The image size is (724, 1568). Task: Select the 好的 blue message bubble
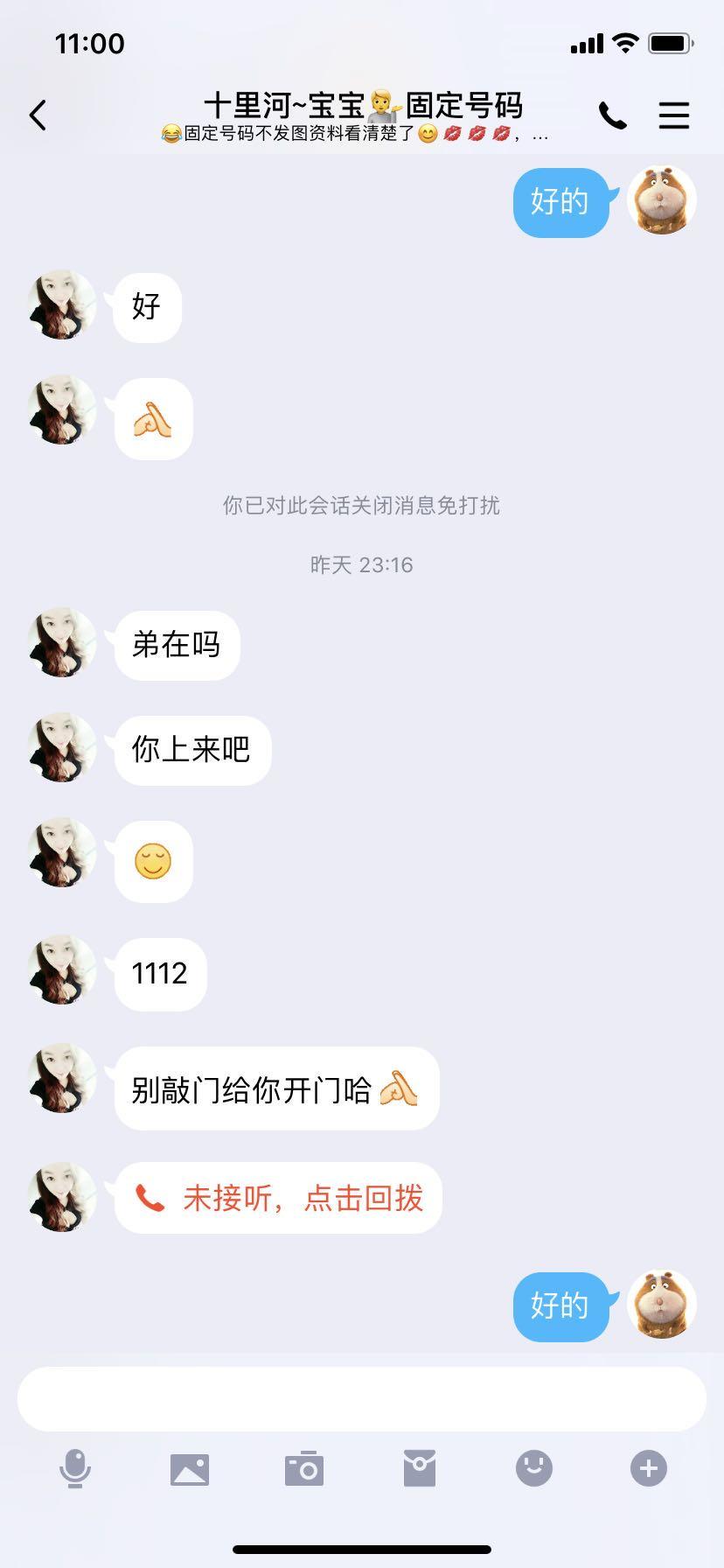(x=560, y=1306)
